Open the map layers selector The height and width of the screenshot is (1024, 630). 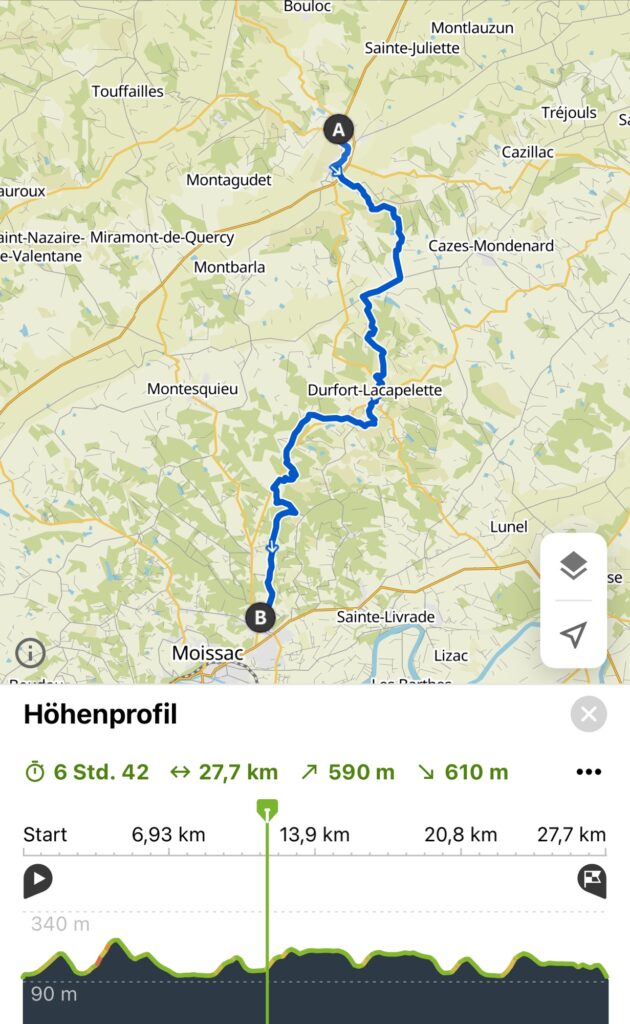(573, 566)
